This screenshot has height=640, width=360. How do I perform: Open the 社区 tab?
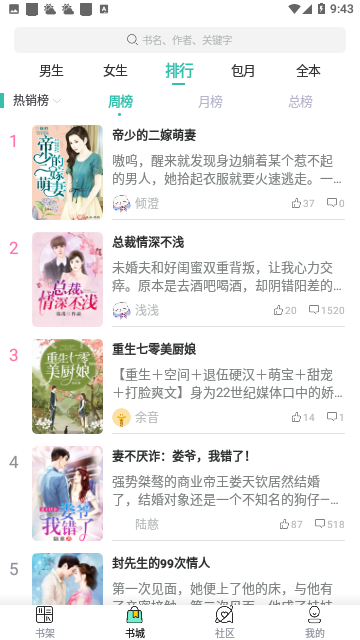[x=224, y=622]
